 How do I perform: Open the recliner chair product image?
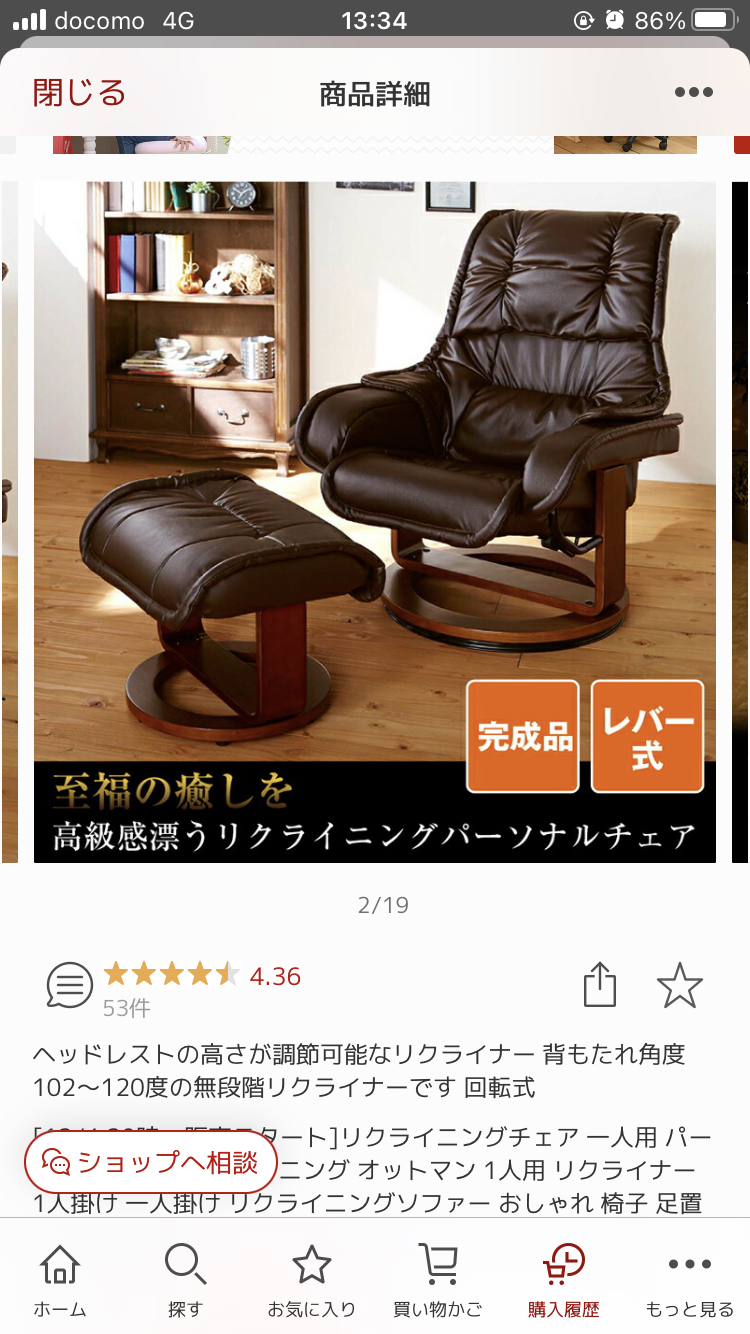[375, 522]
